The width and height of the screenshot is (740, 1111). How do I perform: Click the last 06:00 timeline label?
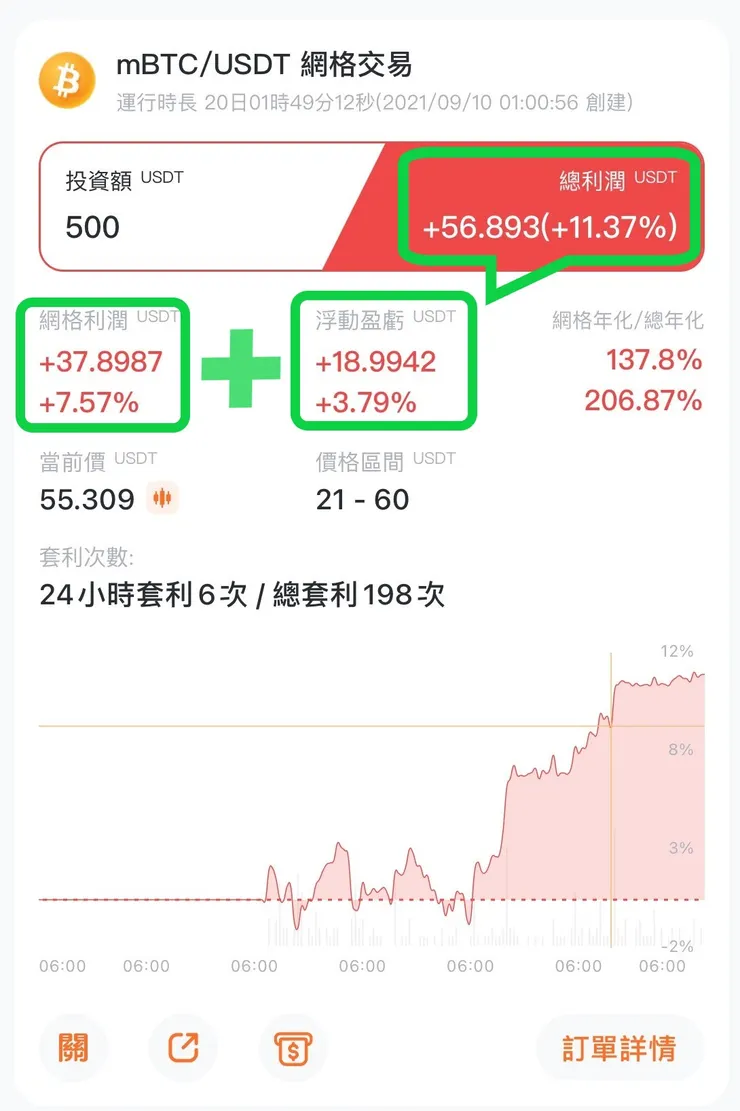(x=660, y=966)
